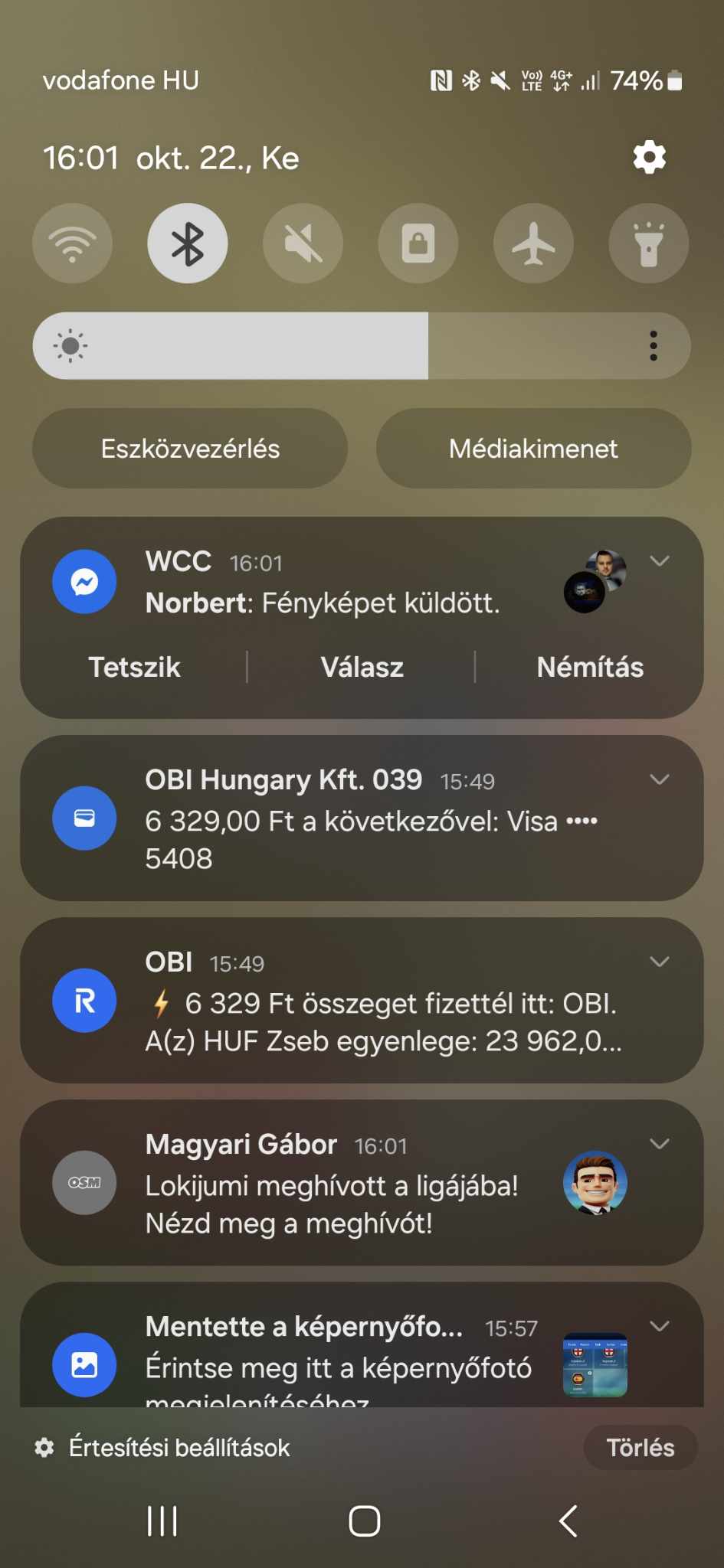Go back using the navigation bar
The image size is (724, 1568).
(x=568, y=1521)
